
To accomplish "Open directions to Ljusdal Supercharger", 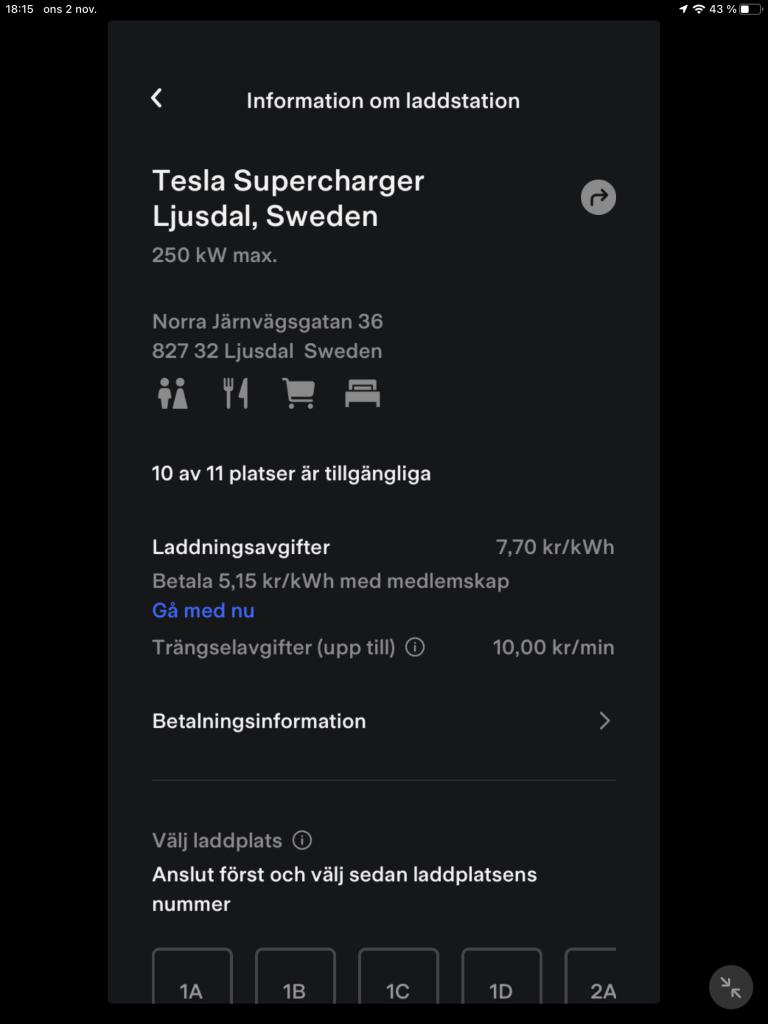I will tap(598, 197).
